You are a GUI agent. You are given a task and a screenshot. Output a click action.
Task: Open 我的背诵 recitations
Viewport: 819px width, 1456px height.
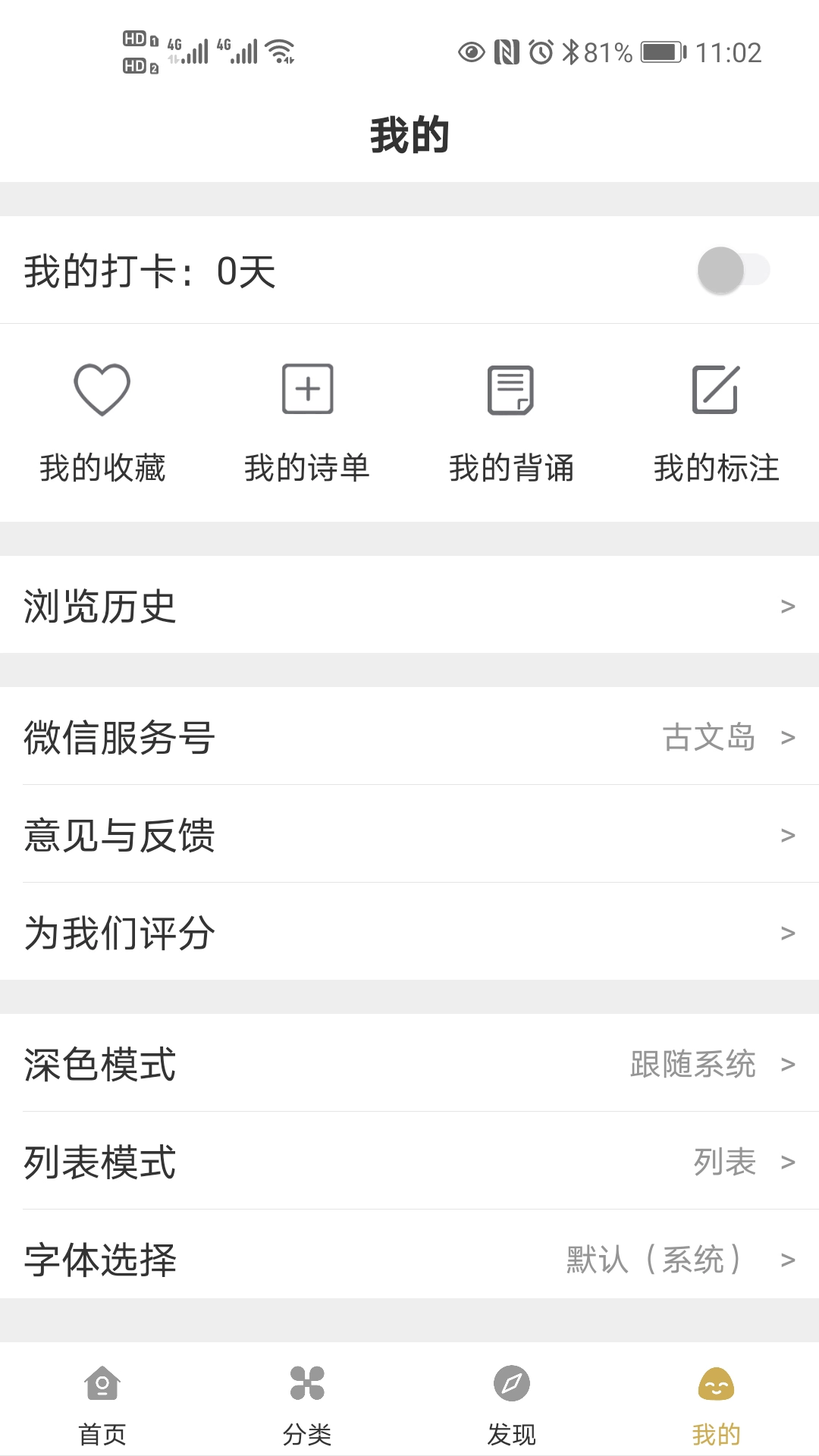point(511,422)
